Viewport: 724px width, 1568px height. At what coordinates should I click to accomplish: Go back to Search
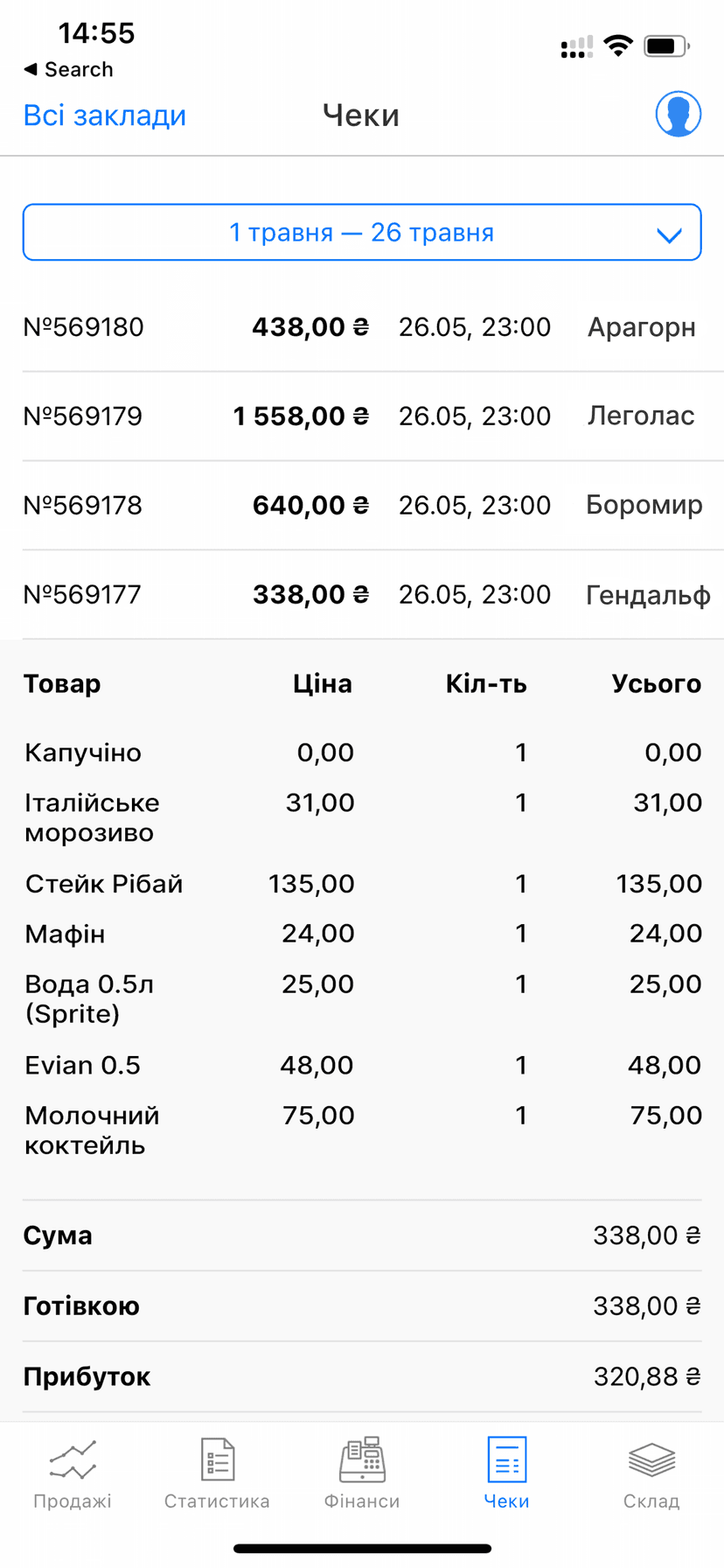click(68, 69)
